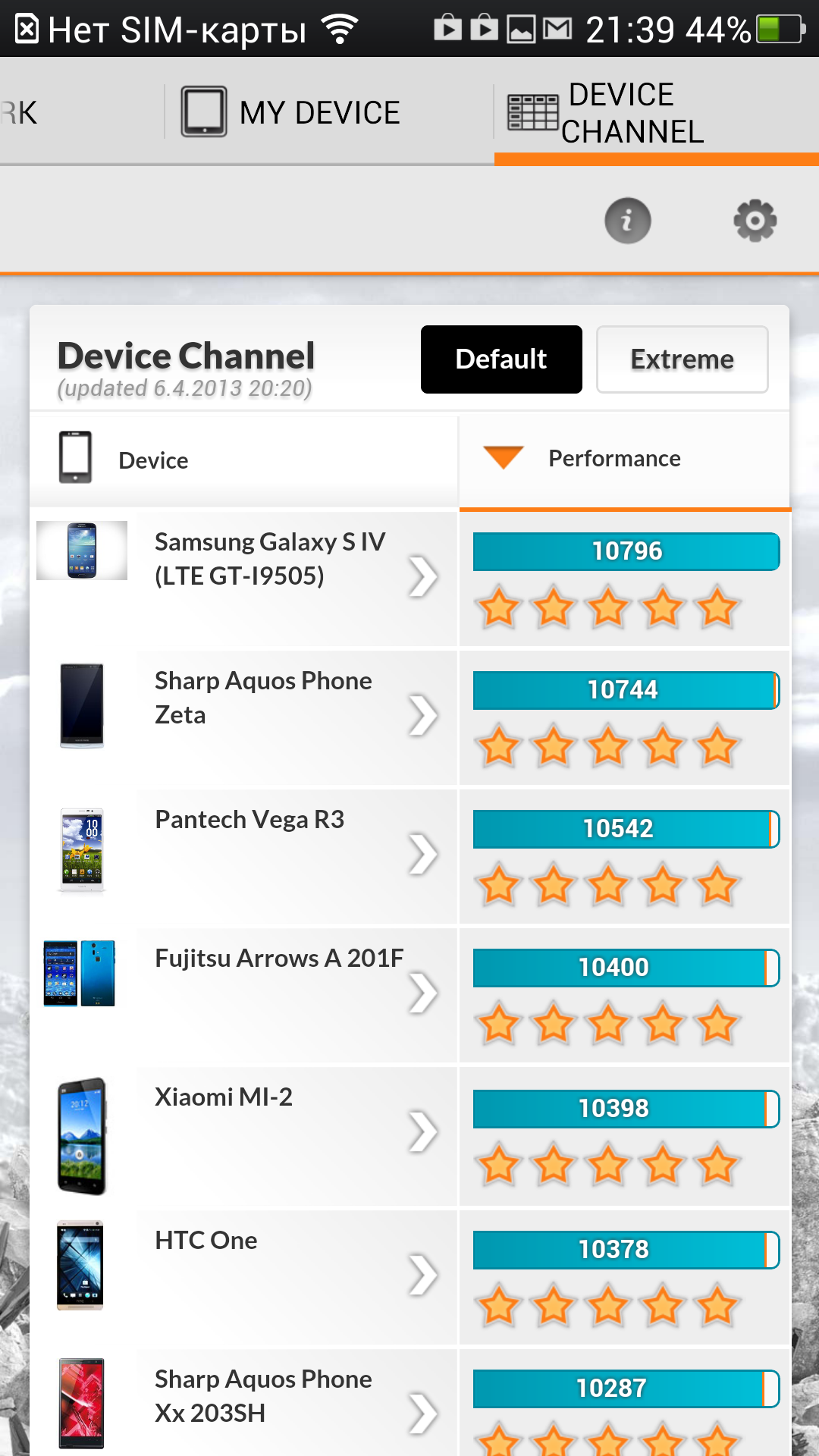
Task: Select the DEVICE CHANNEL tab
Action: (x=657, y=112)
